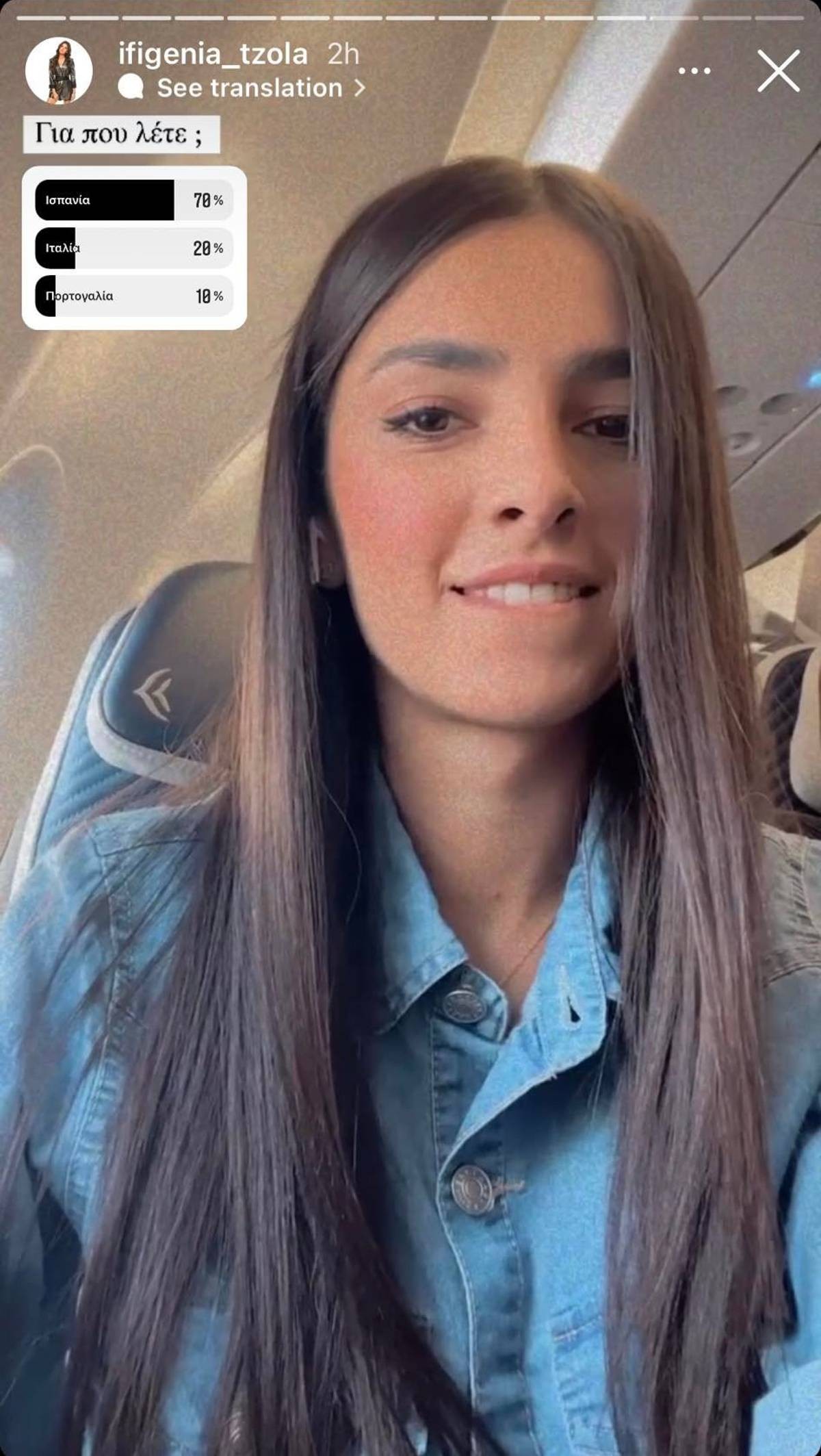This screenshot has height=1456, width=821.
Task: Open ifigenia_tzola profile picture
Action: point(59,71)
